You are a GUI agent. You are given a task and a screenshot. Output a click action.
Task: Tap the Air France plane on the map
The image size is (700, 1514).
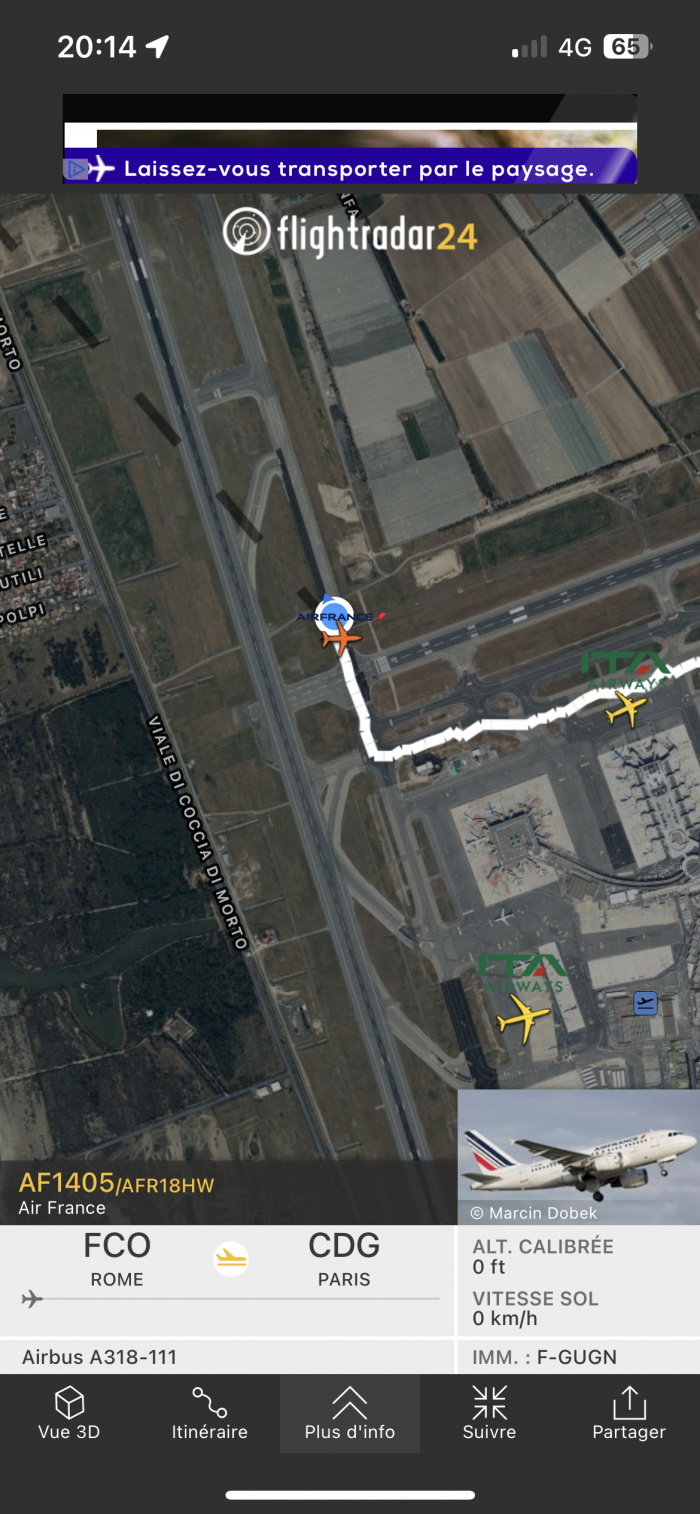pos(341,636)
